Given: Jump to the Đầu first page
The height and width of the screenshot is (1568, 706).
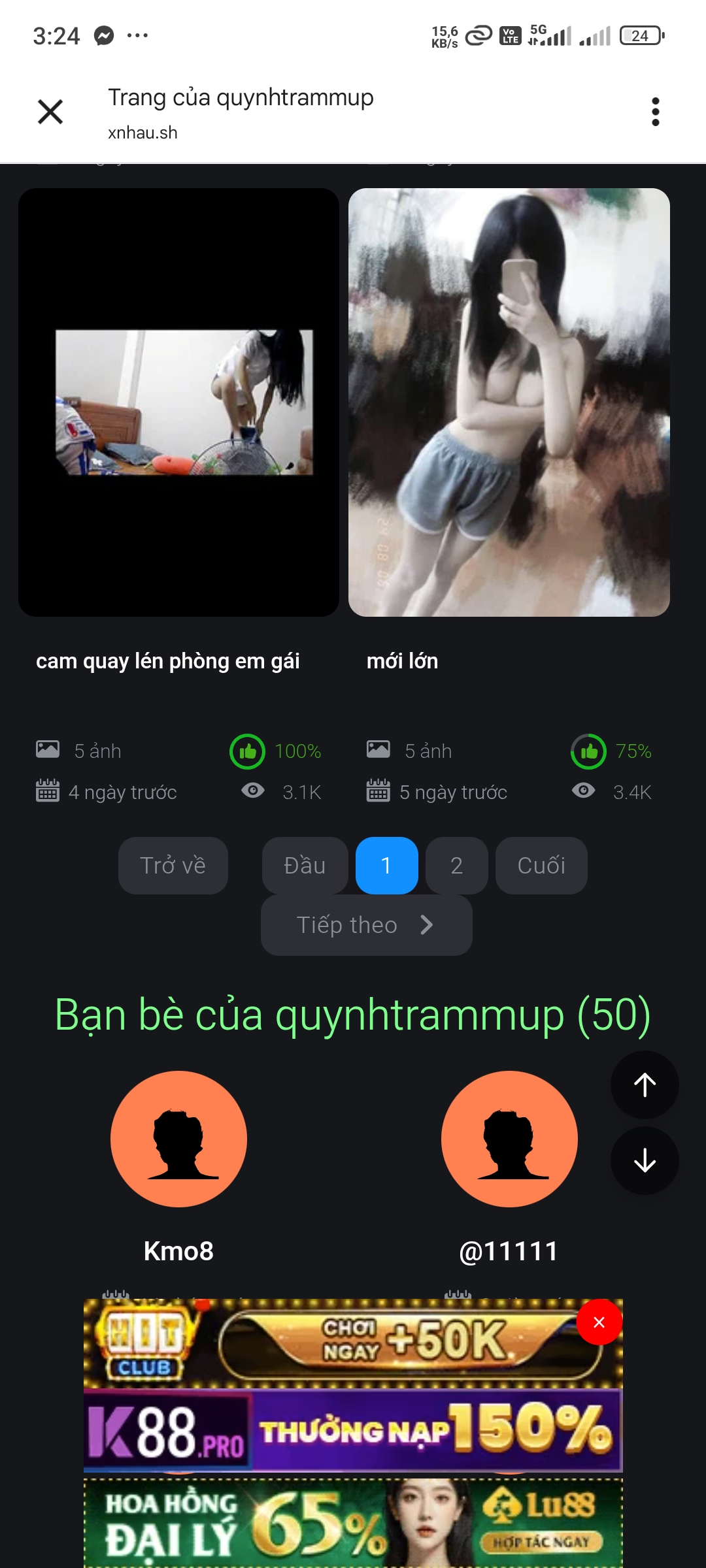Looking at the screenshot, I should [x=305, y=866].
